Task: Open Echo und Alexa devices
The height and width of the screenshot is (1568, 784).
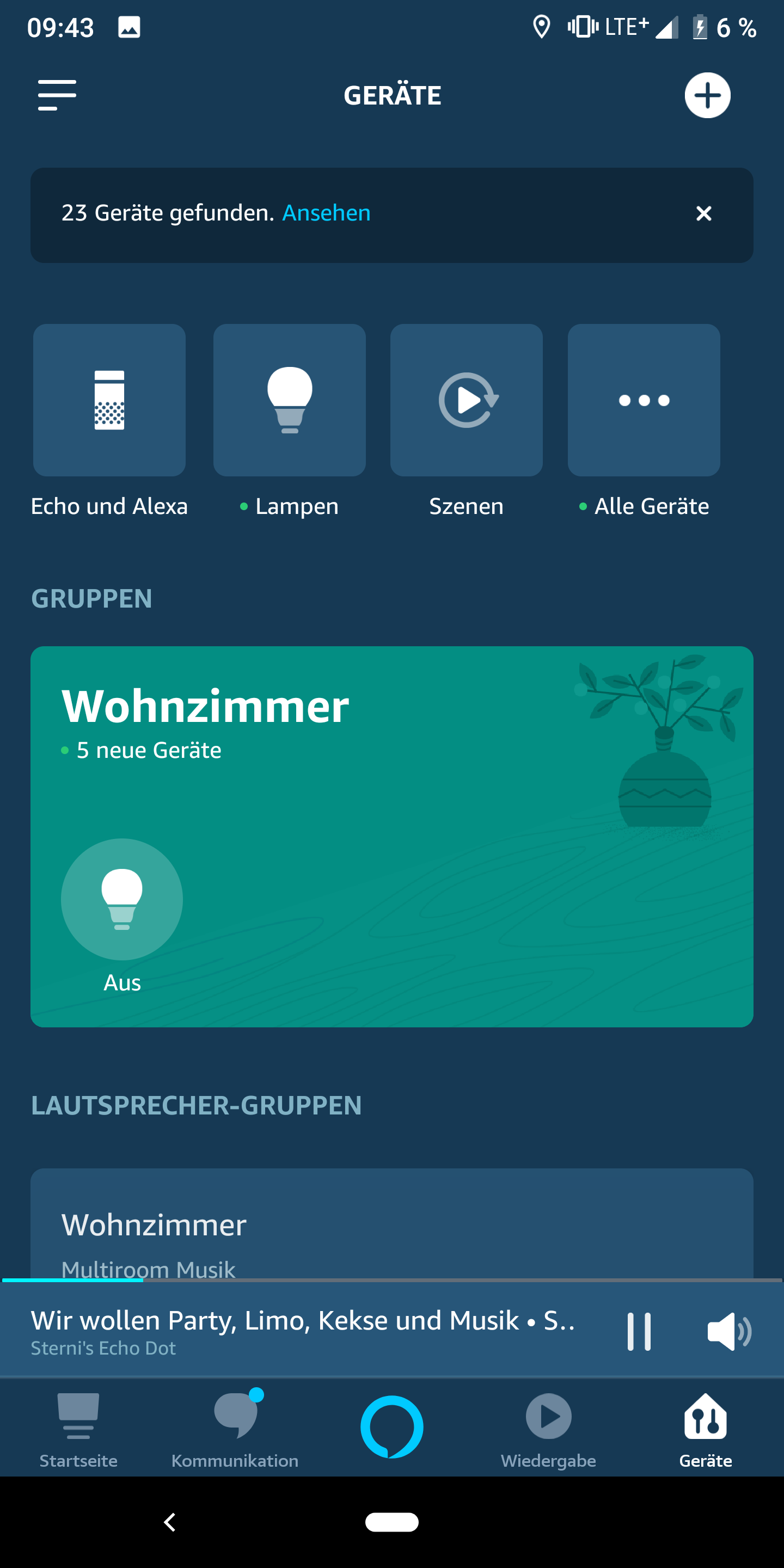Action: [x=109, y=400]
